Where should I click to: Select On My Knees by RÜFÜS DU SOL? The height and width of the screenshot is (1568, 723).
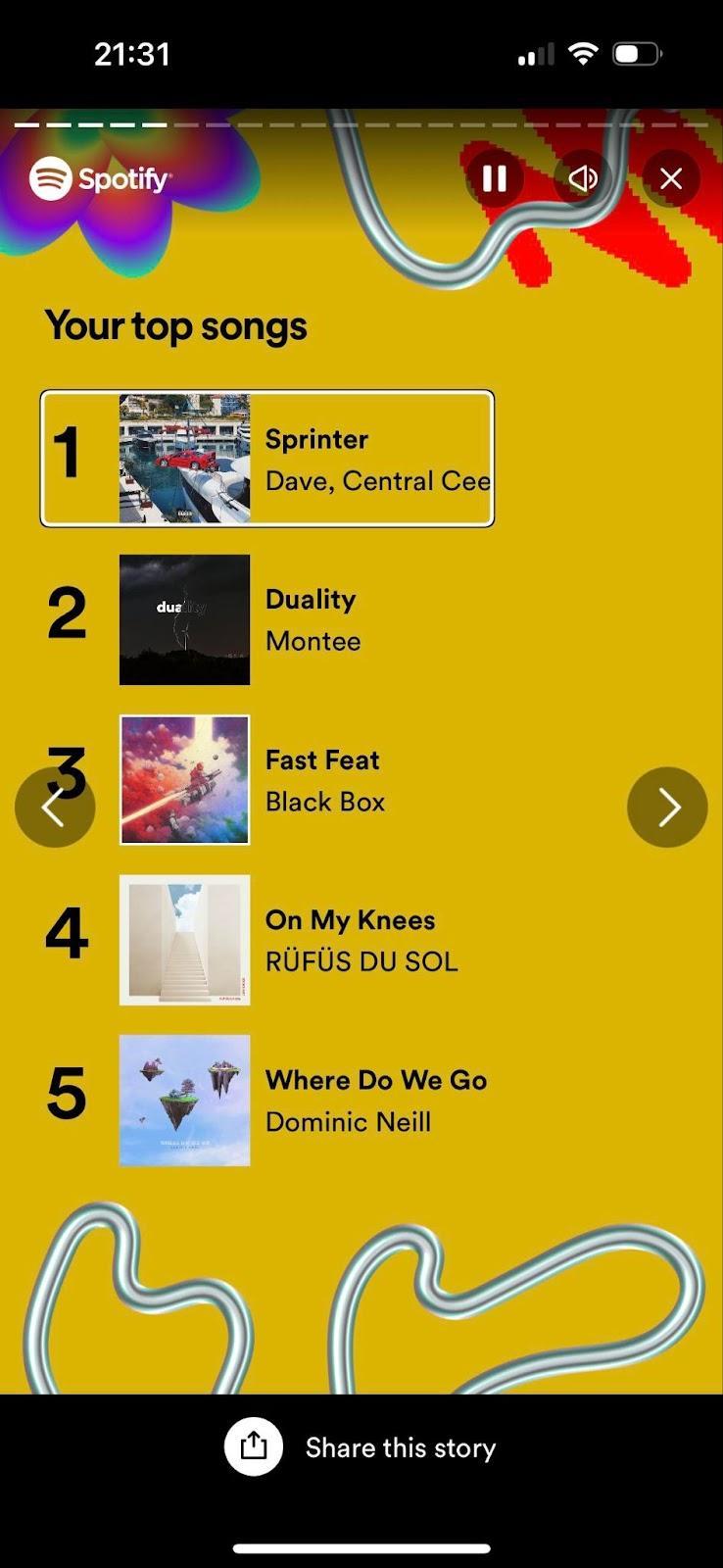click(x=266, y=940)
